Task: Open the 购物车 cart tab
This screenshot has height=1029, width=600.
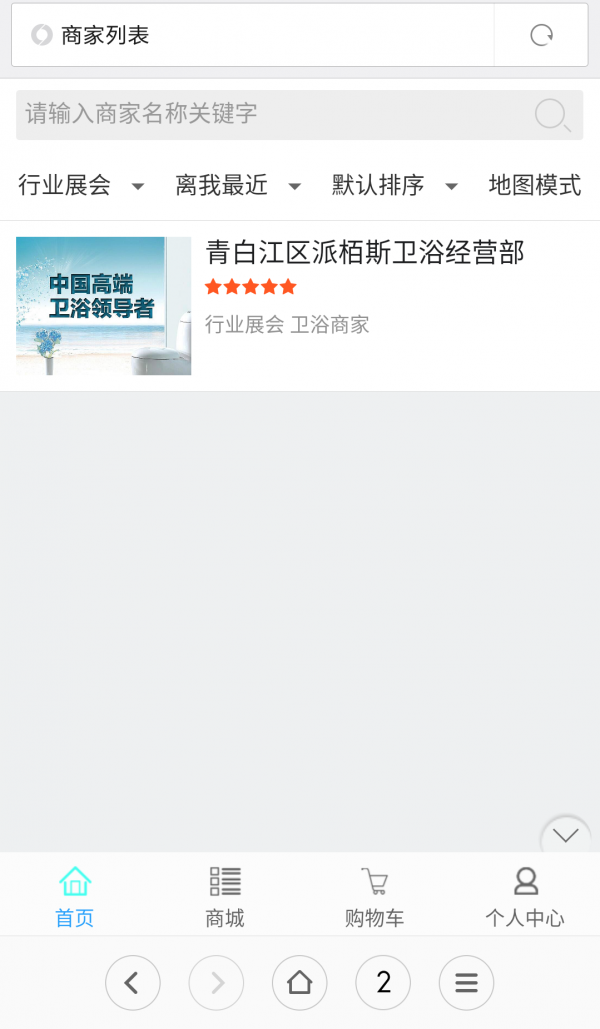Action: click(x=375, y=896)
